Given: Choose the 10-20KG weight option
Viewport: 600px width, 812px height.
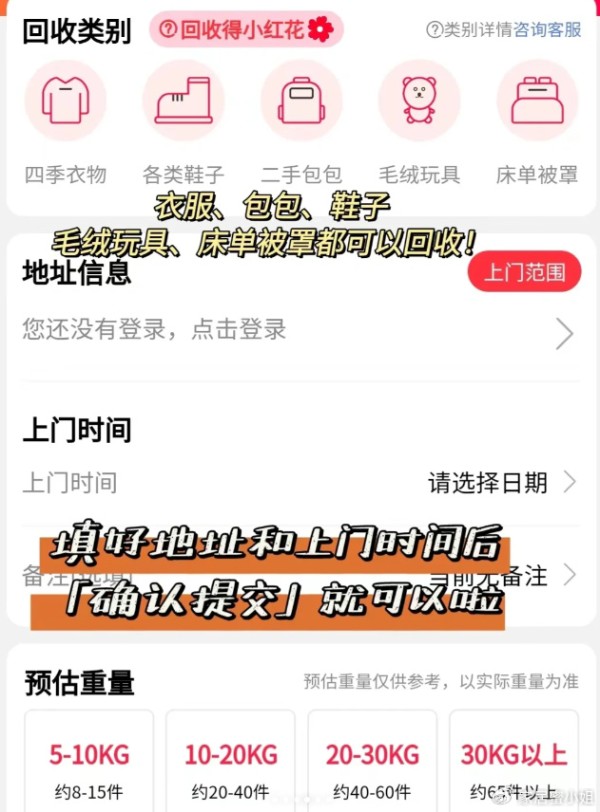Looking at the screenshot, I should [231, 765].
